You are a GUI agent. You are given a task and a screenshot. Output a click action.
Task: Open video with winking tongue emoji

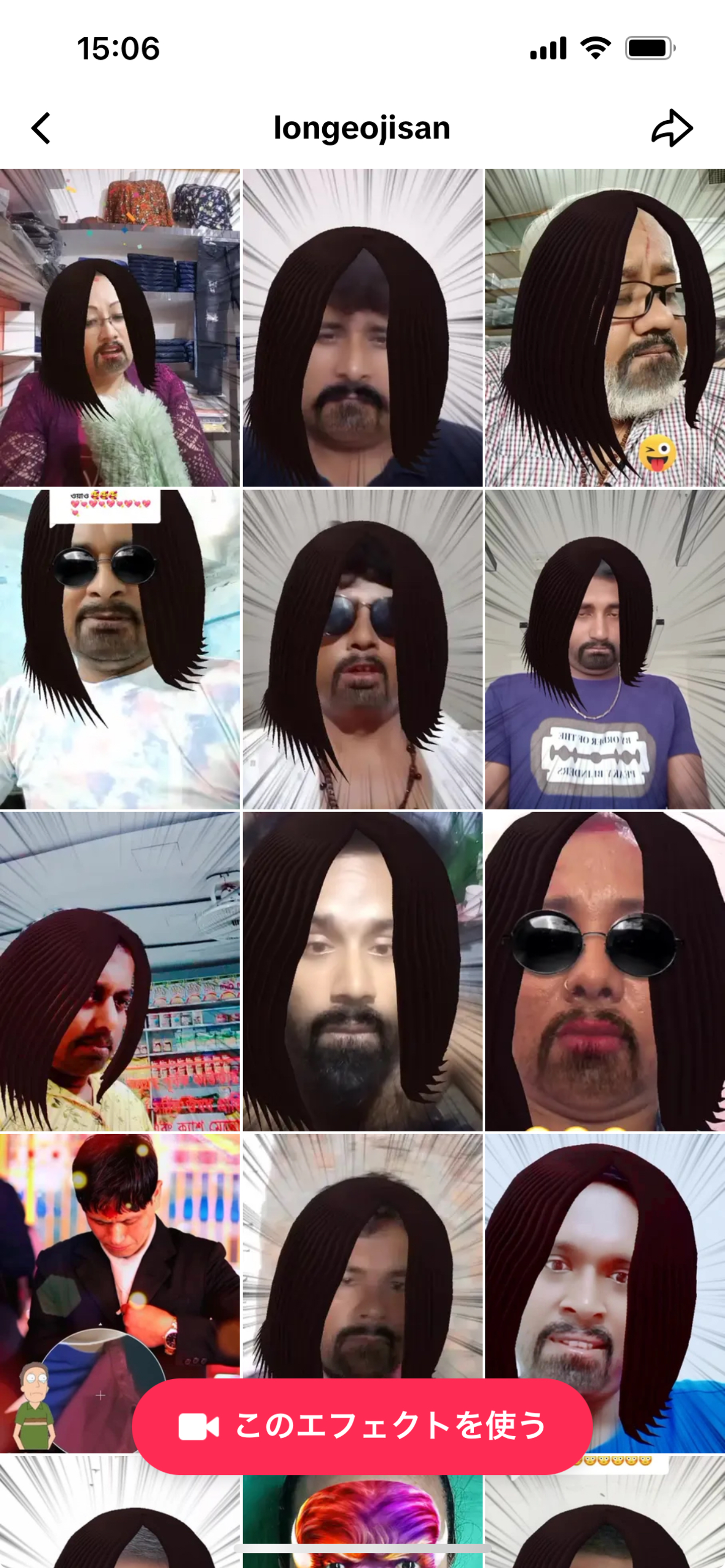coord(604,328)
